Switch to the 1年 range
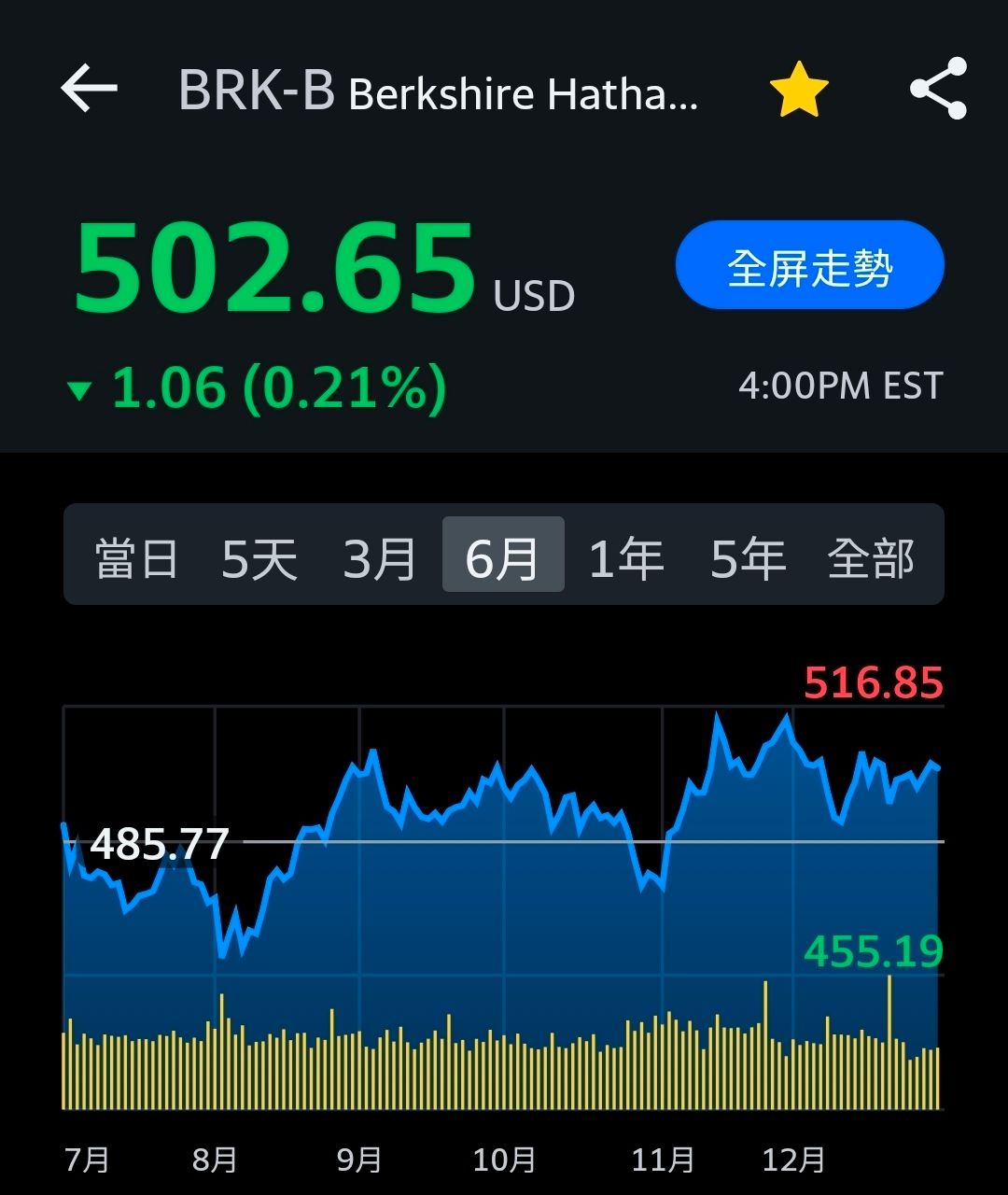This screenshot has height=1195, width=1008. pos(625,558)
